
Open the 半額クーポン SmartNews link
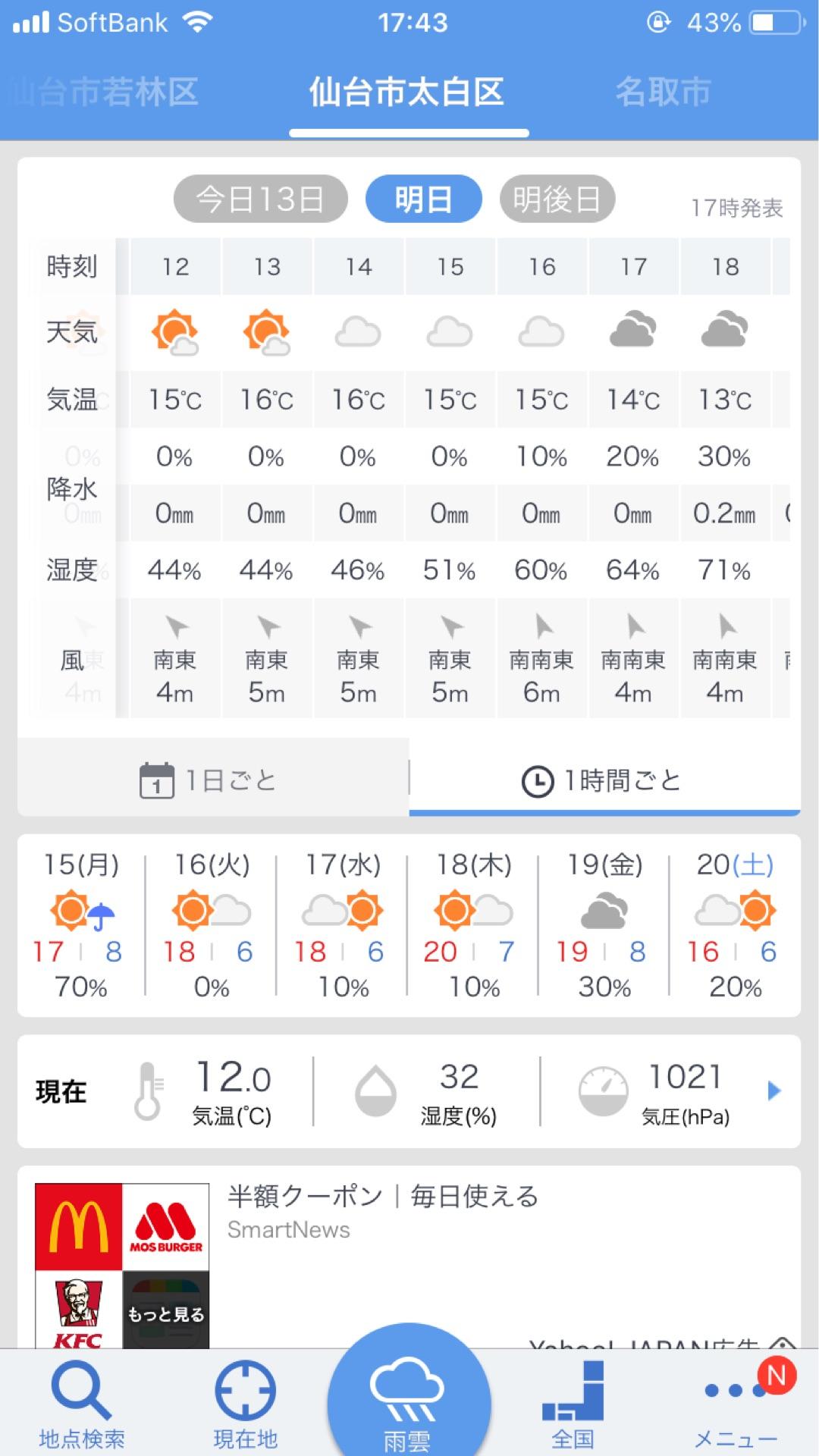381,1197
